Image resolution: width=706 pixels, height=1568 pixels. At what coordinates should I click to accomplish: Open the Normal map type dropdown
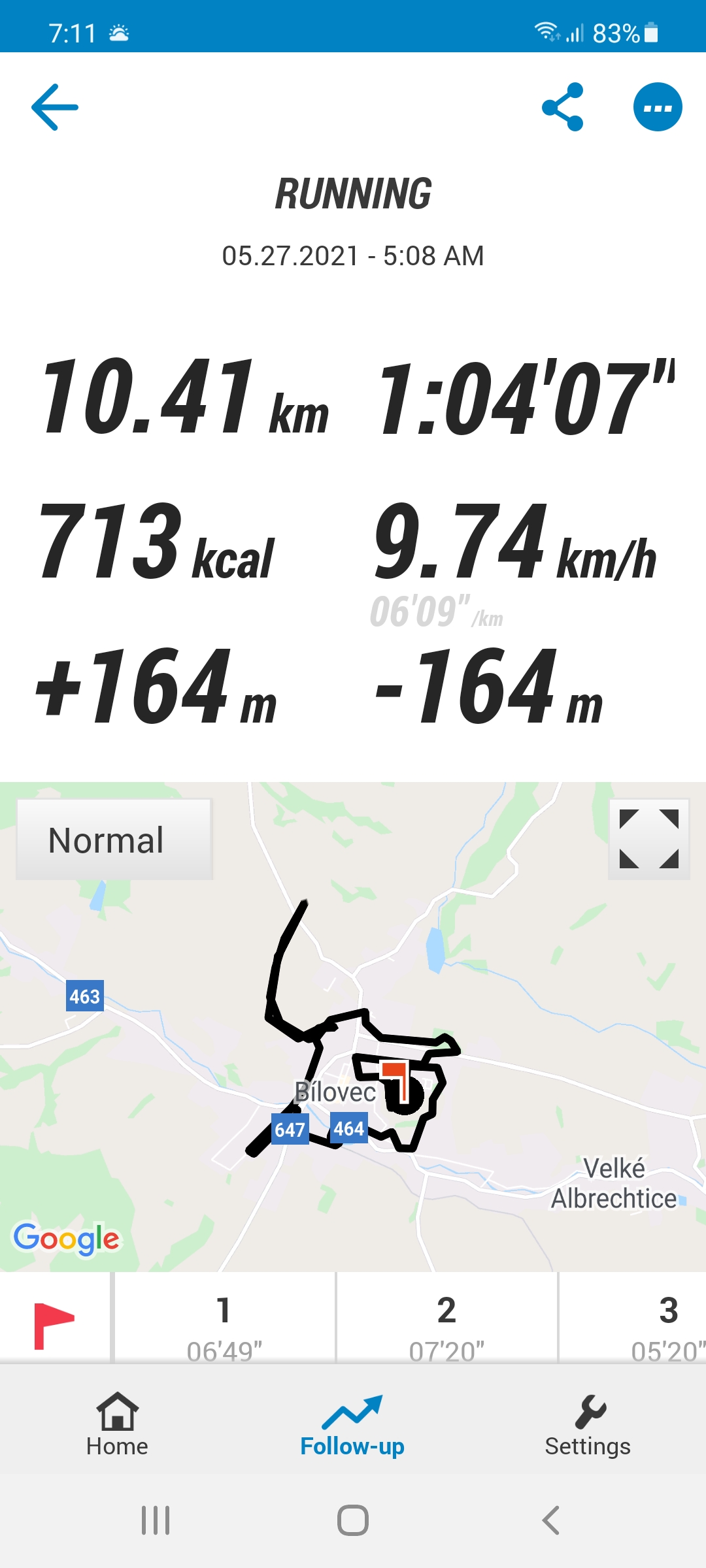tap(114, 840)
